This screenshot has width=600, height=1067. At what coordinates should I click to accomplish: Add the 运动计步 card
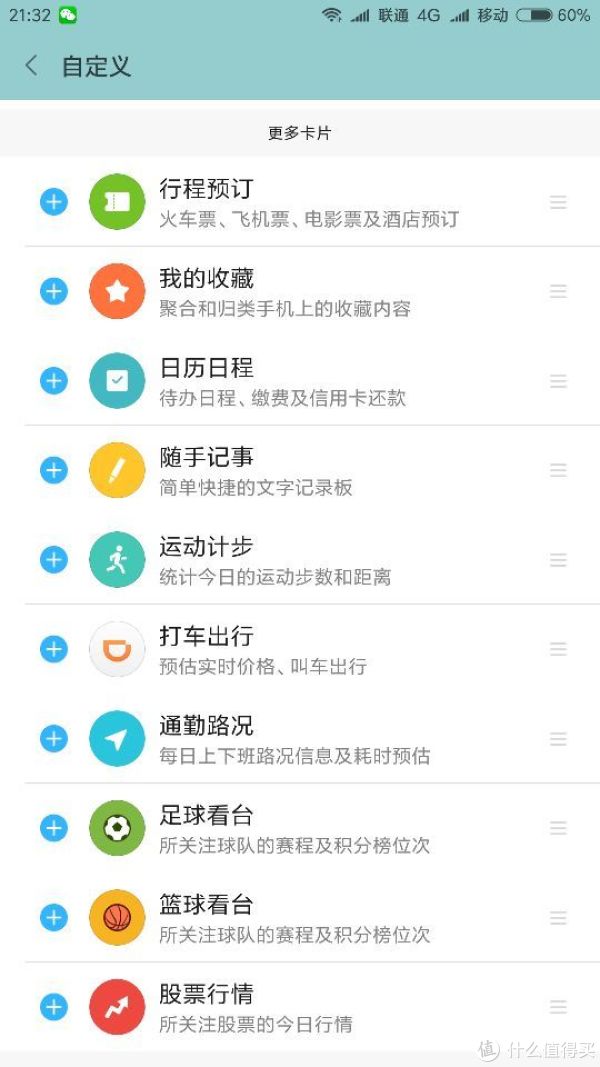54,560
